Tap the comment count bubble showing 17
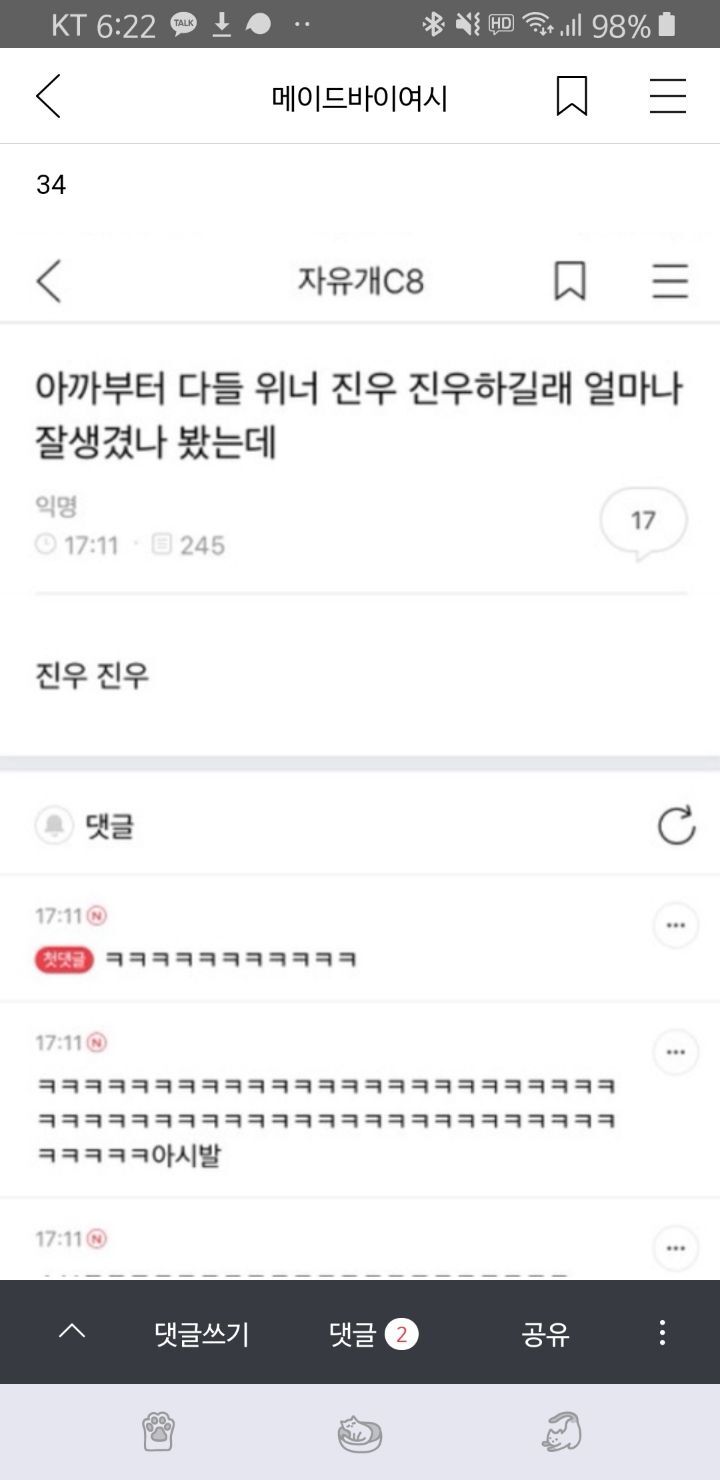The height and width of the screenshot is (1480, 720). click(643, 521)
